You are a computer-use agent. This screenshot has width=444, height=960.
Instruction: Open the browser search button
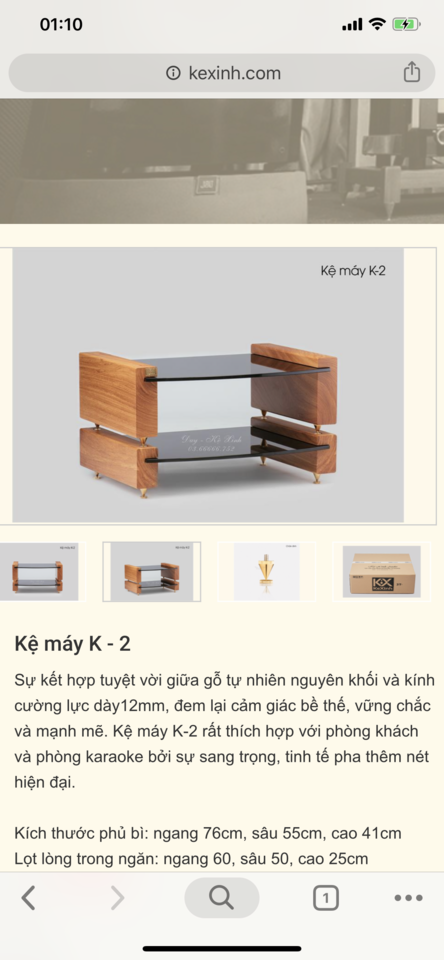(x=222, y=898)
